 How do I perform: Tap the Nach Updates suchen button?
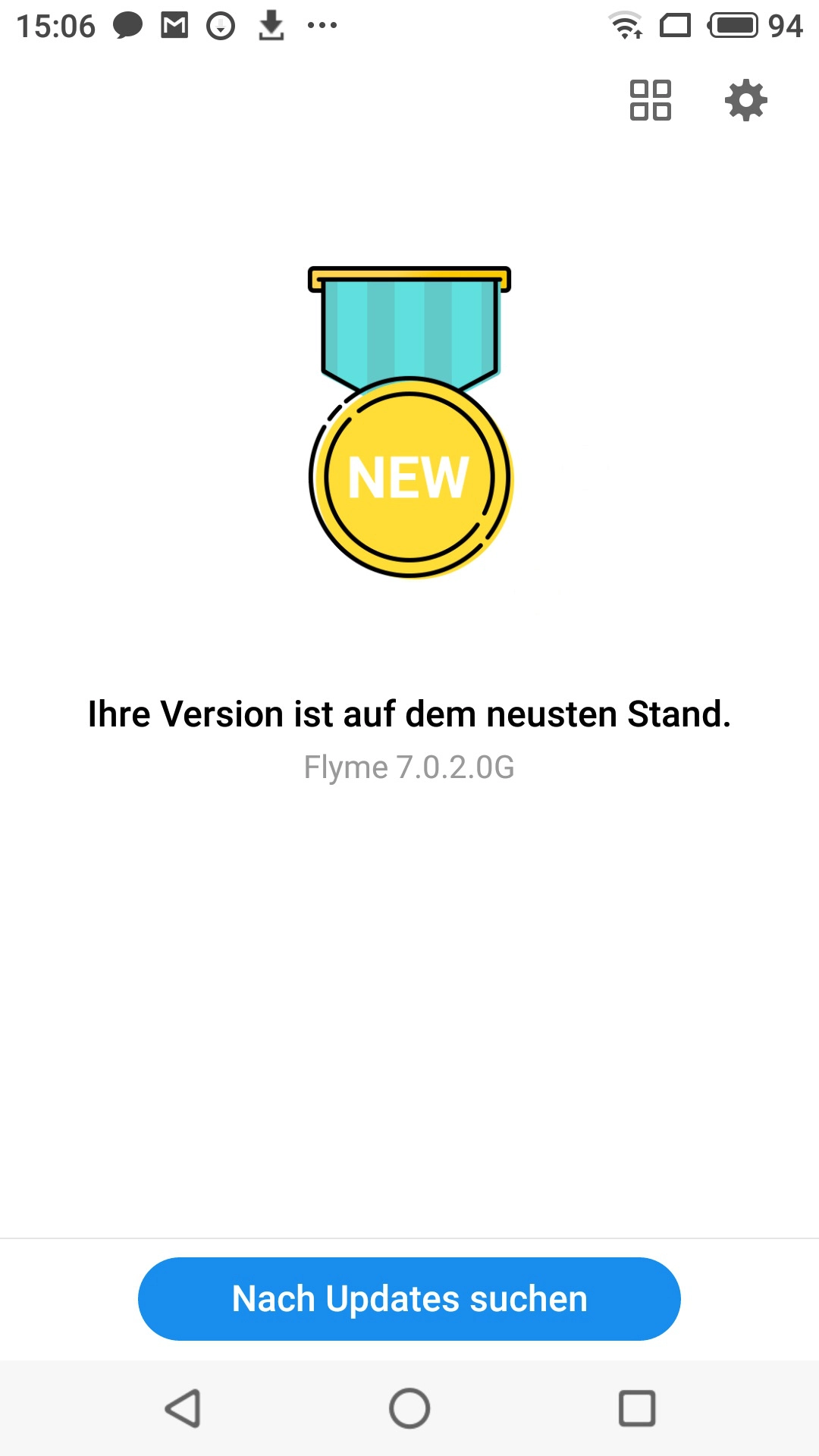tap(409, 1298)
